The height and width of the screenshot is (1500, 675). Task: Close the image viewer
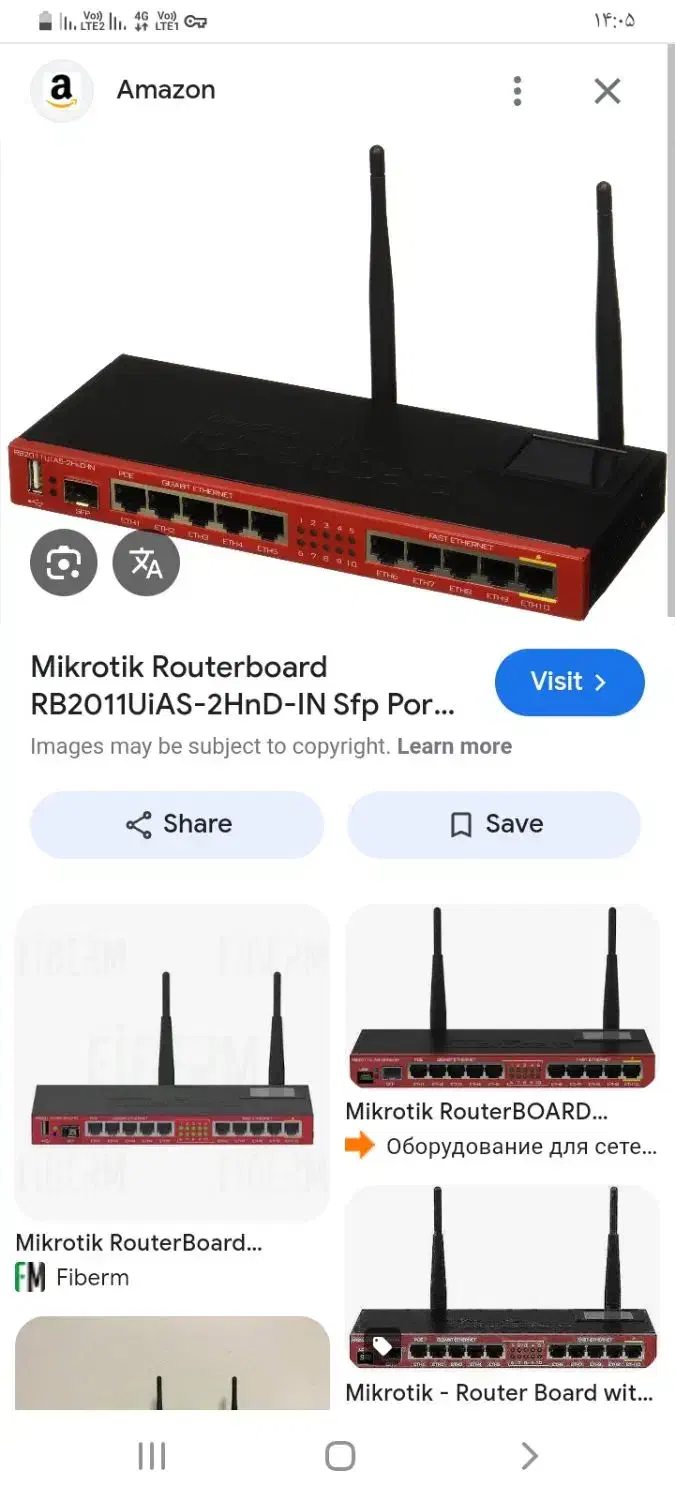coord(607,91)
